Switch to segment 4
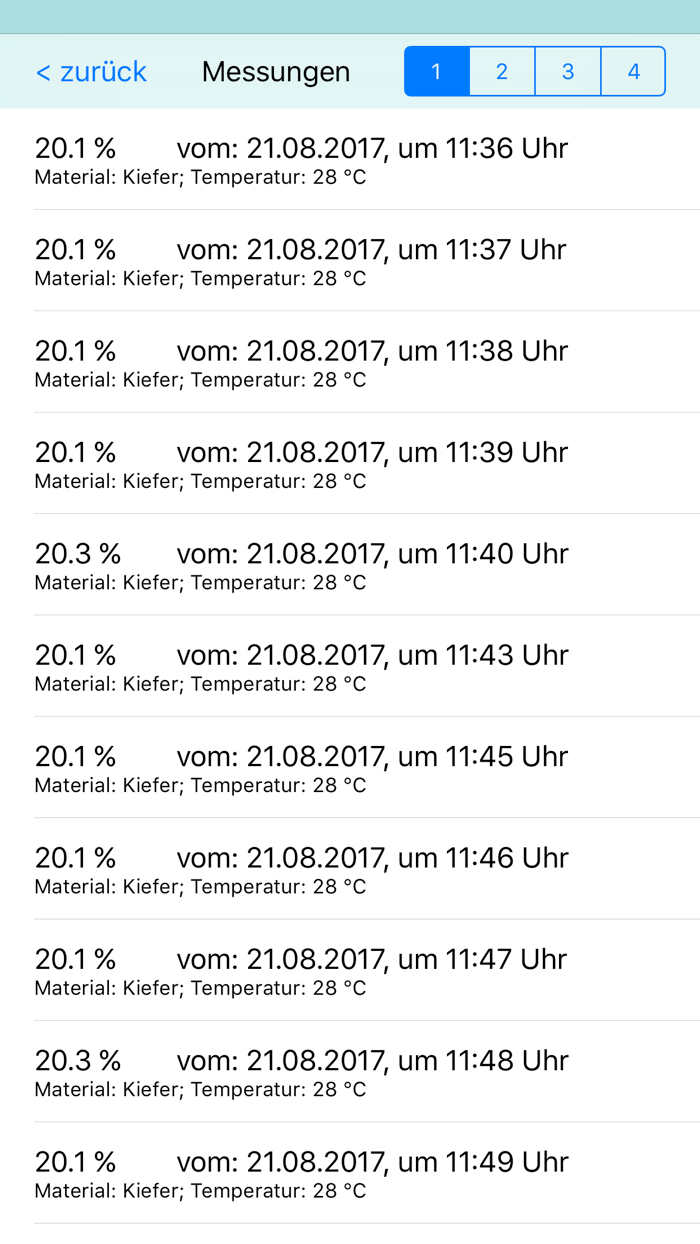This screenshot has height=1244, width=700. (634, 72)
